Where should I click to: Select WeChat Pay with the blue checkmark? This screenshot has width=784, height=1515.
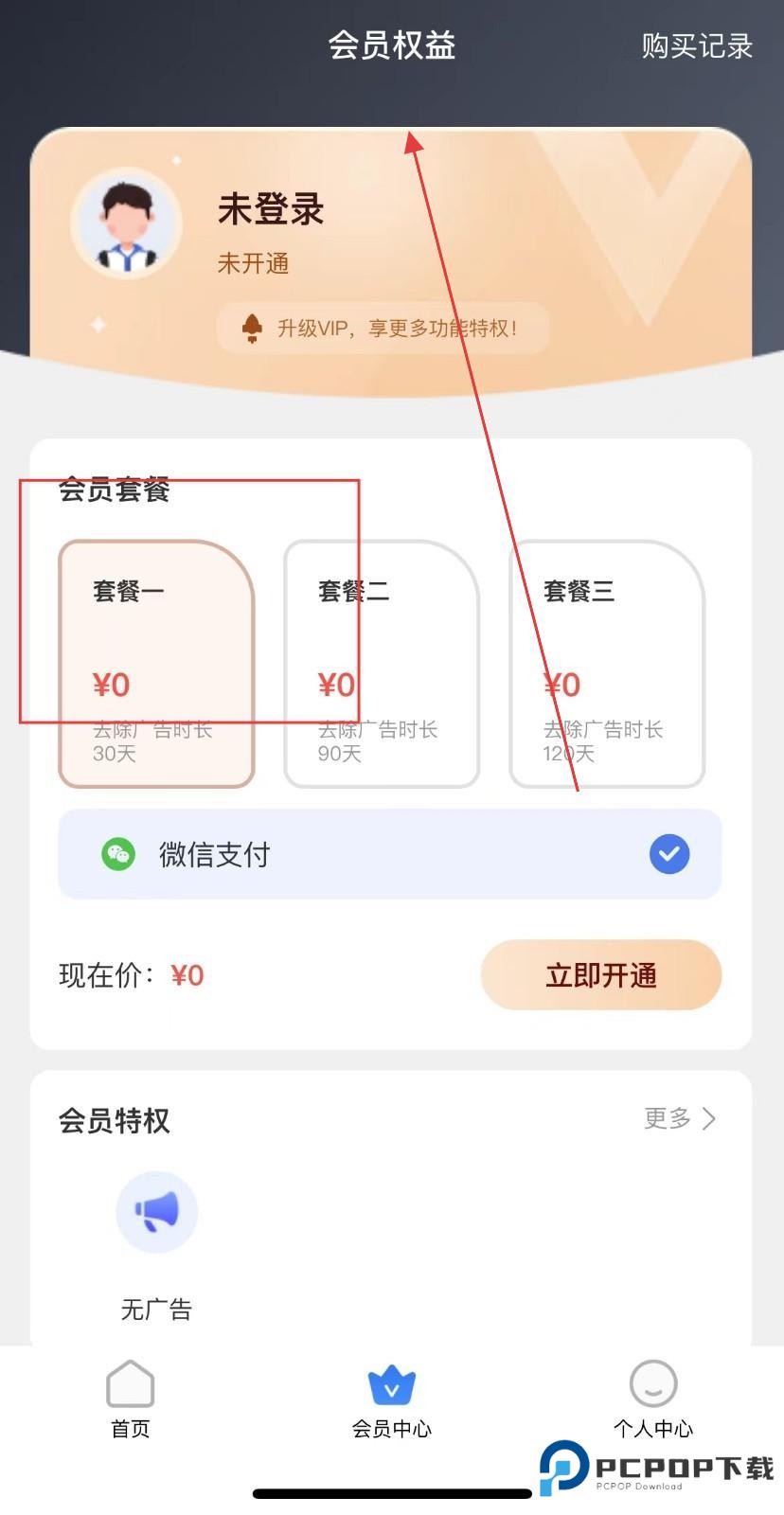[x=669, y=854]
